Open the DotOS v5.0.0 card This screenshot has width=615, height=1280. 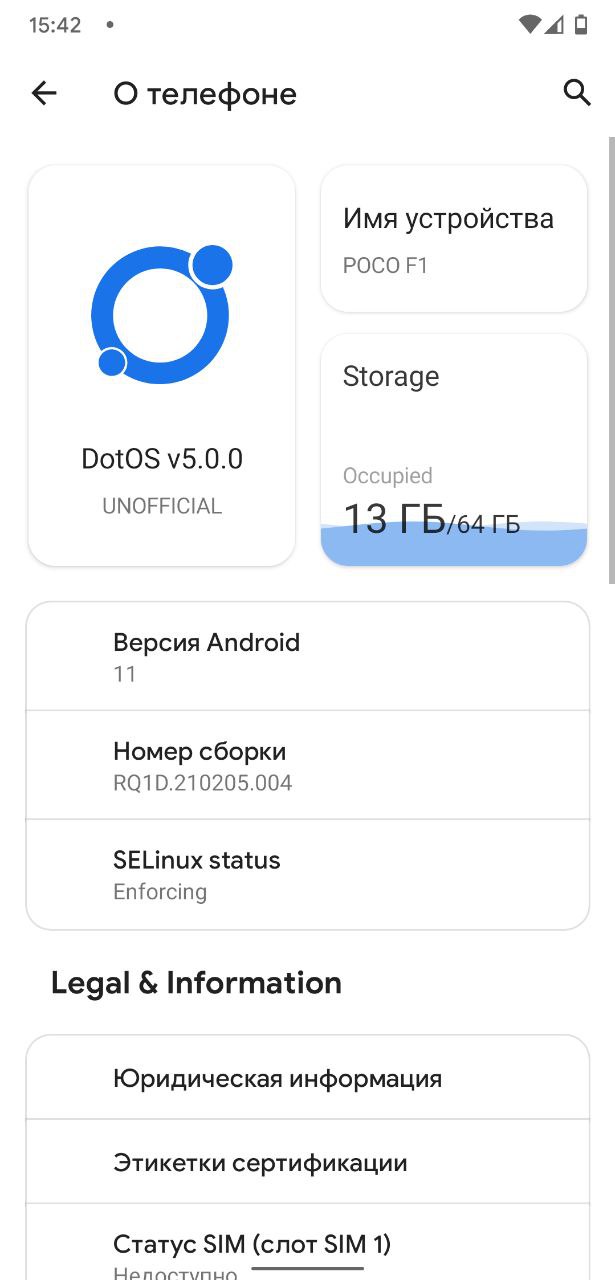[162, 366]
